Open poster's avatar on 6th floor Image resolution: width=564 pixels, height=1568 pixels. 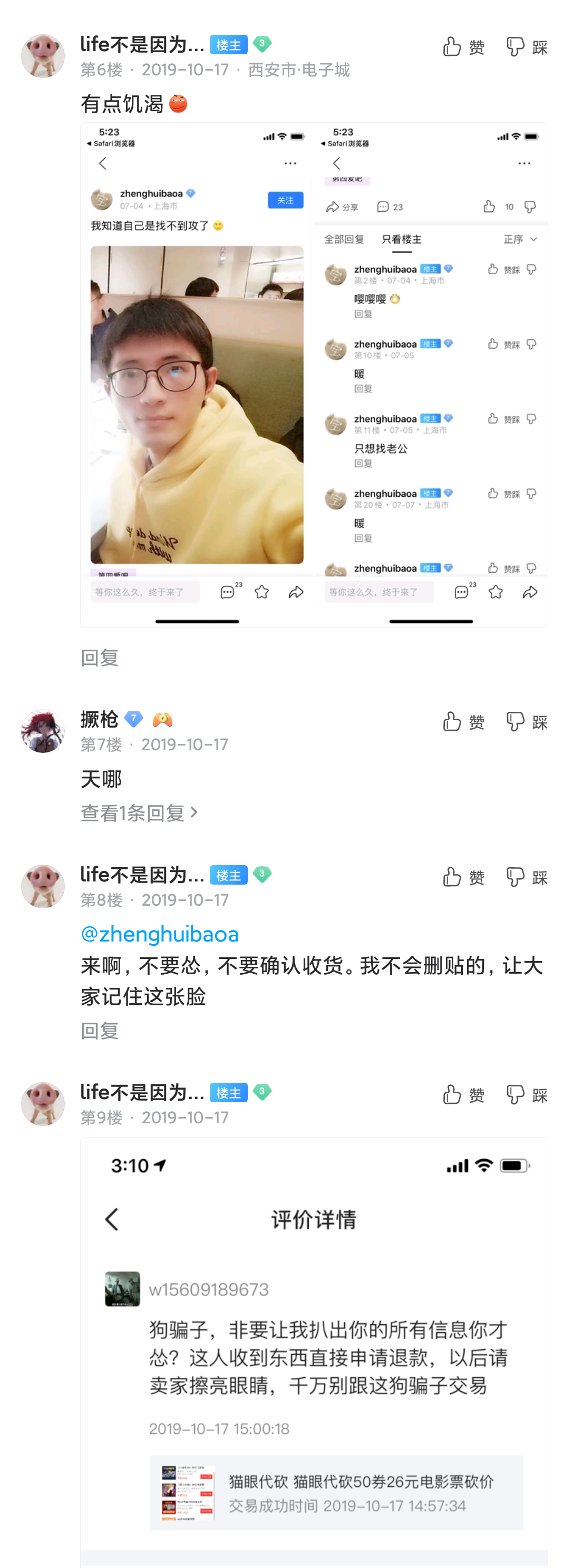pos(43,56)
